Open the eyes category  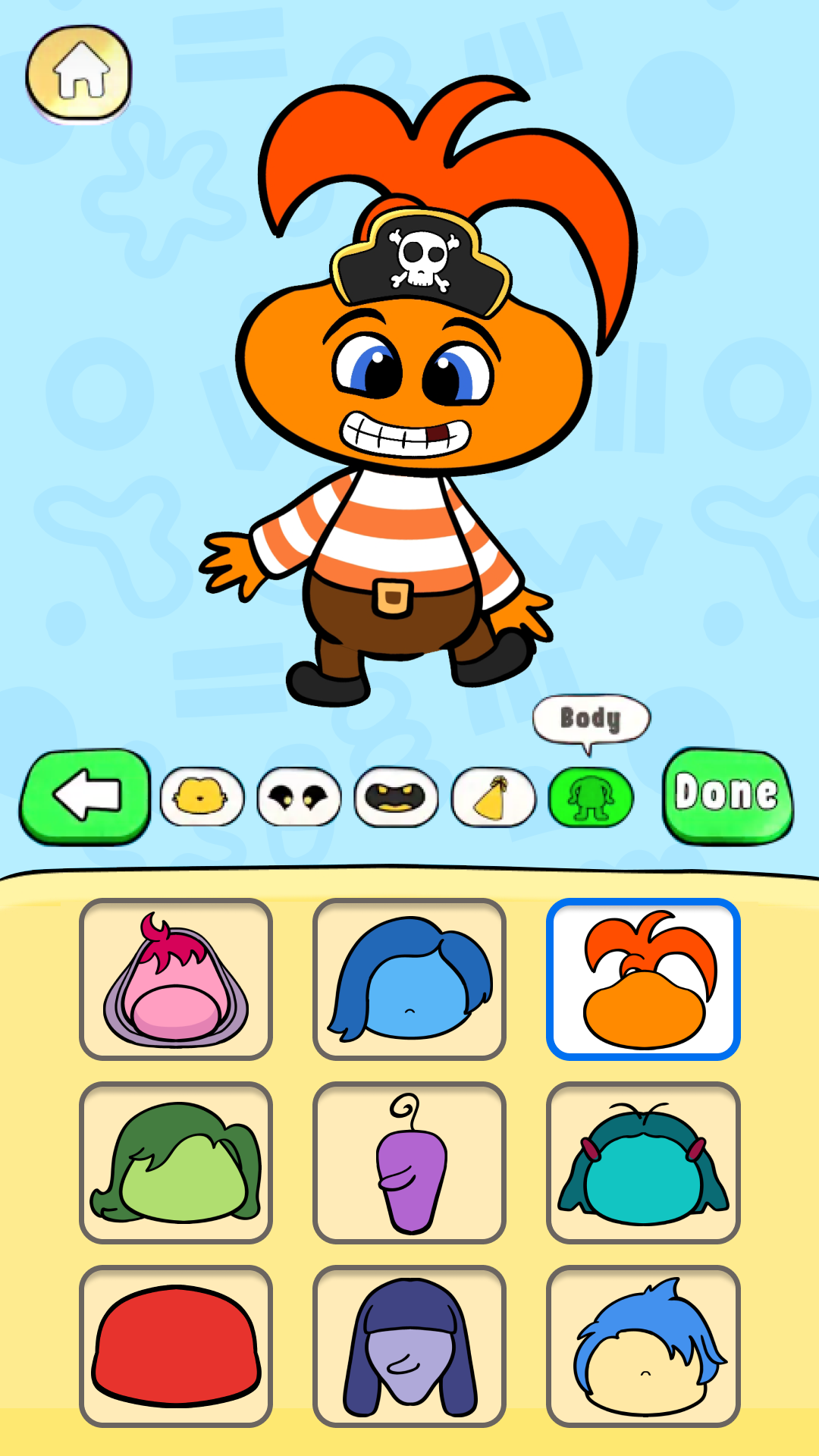300,797
